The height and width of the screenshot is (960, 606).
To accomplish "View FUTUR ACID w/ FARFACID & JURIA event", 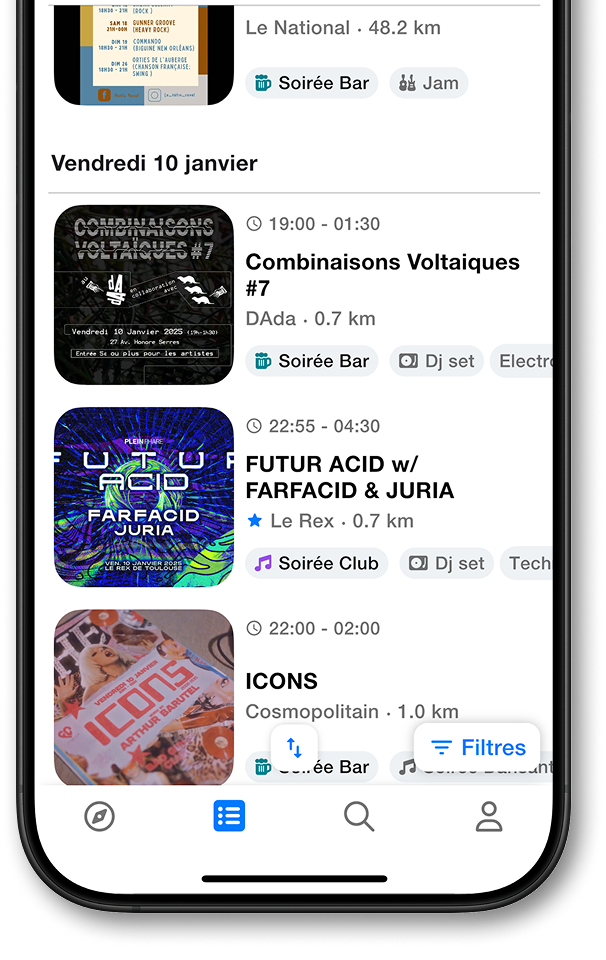I will tap(350, 477).
